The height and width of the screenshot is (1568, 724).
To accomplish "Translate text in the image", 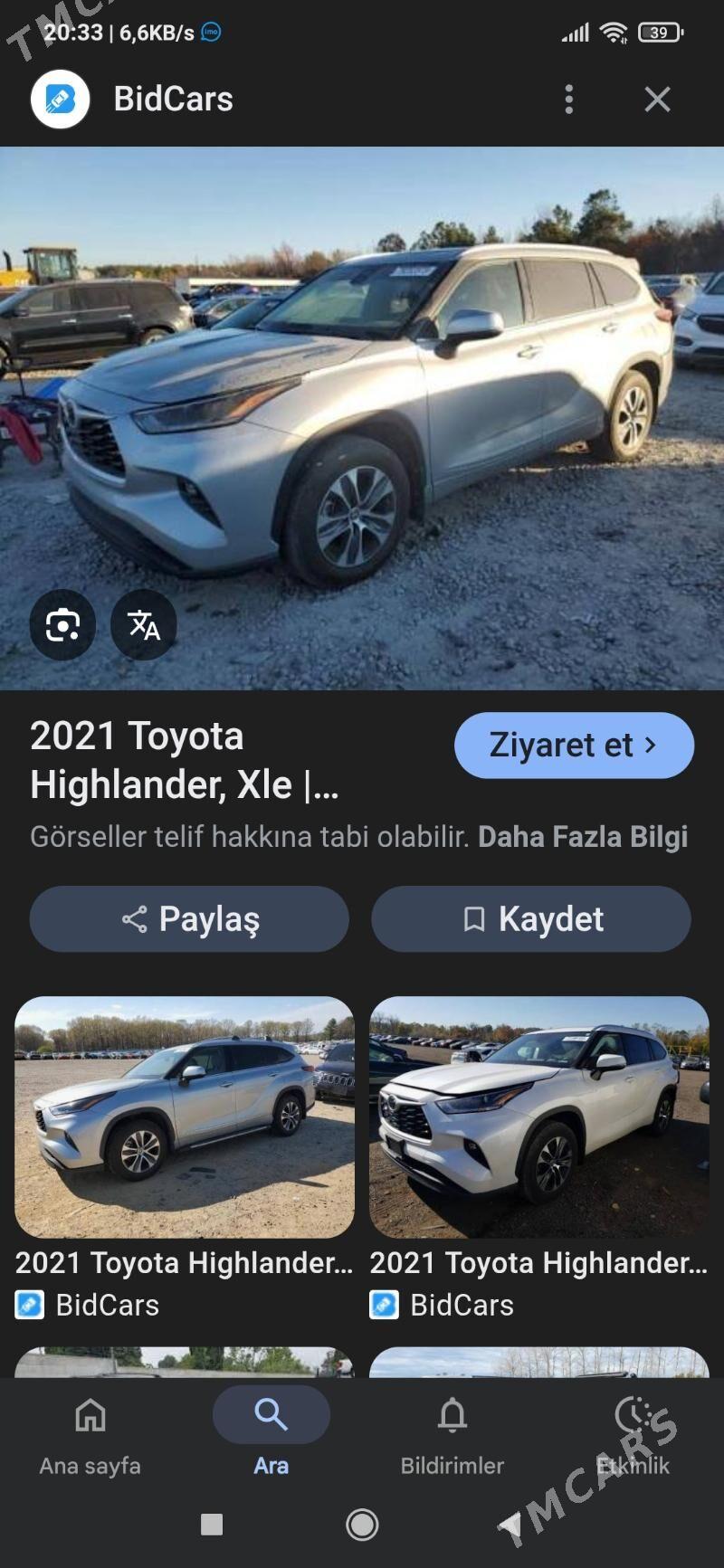I will click(x=144, y=625).
